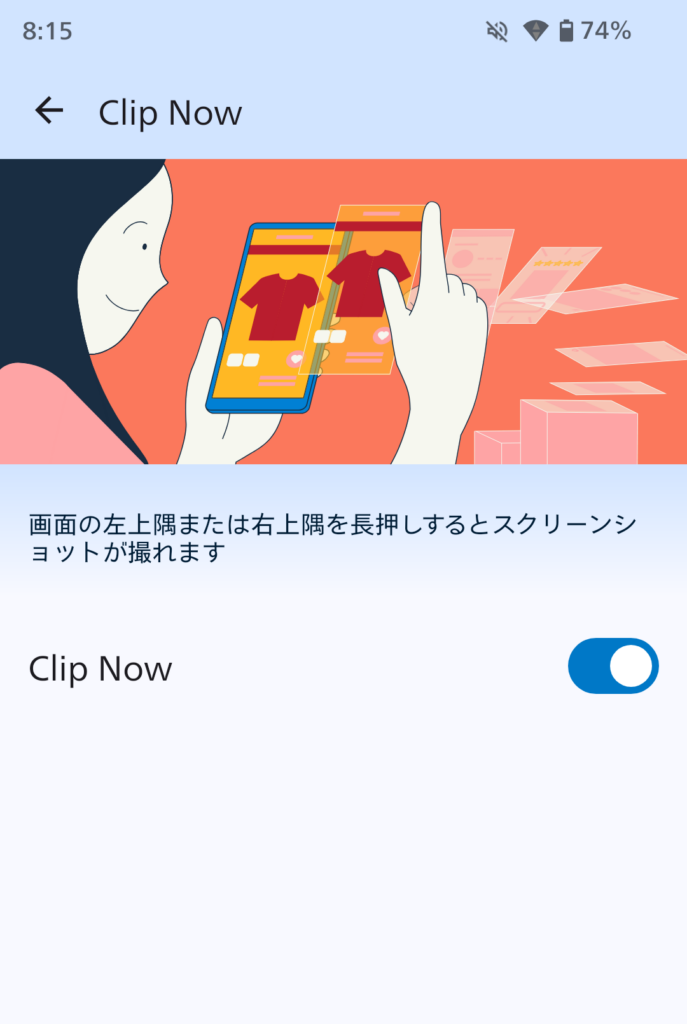
Task: Turn off the Clip Now switch
Action: tap(612, 666)
